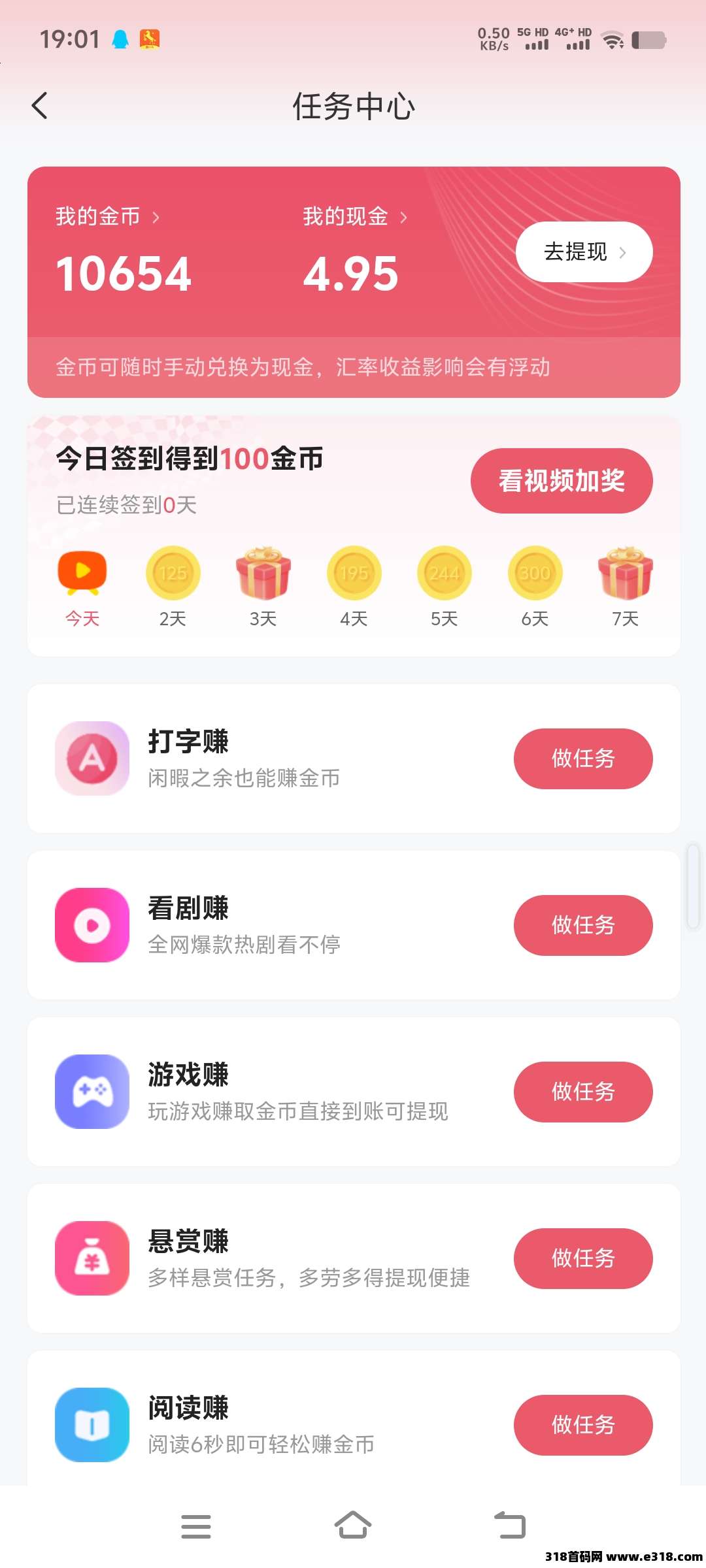Tap today's sign-in video icon

pos(82,572)
